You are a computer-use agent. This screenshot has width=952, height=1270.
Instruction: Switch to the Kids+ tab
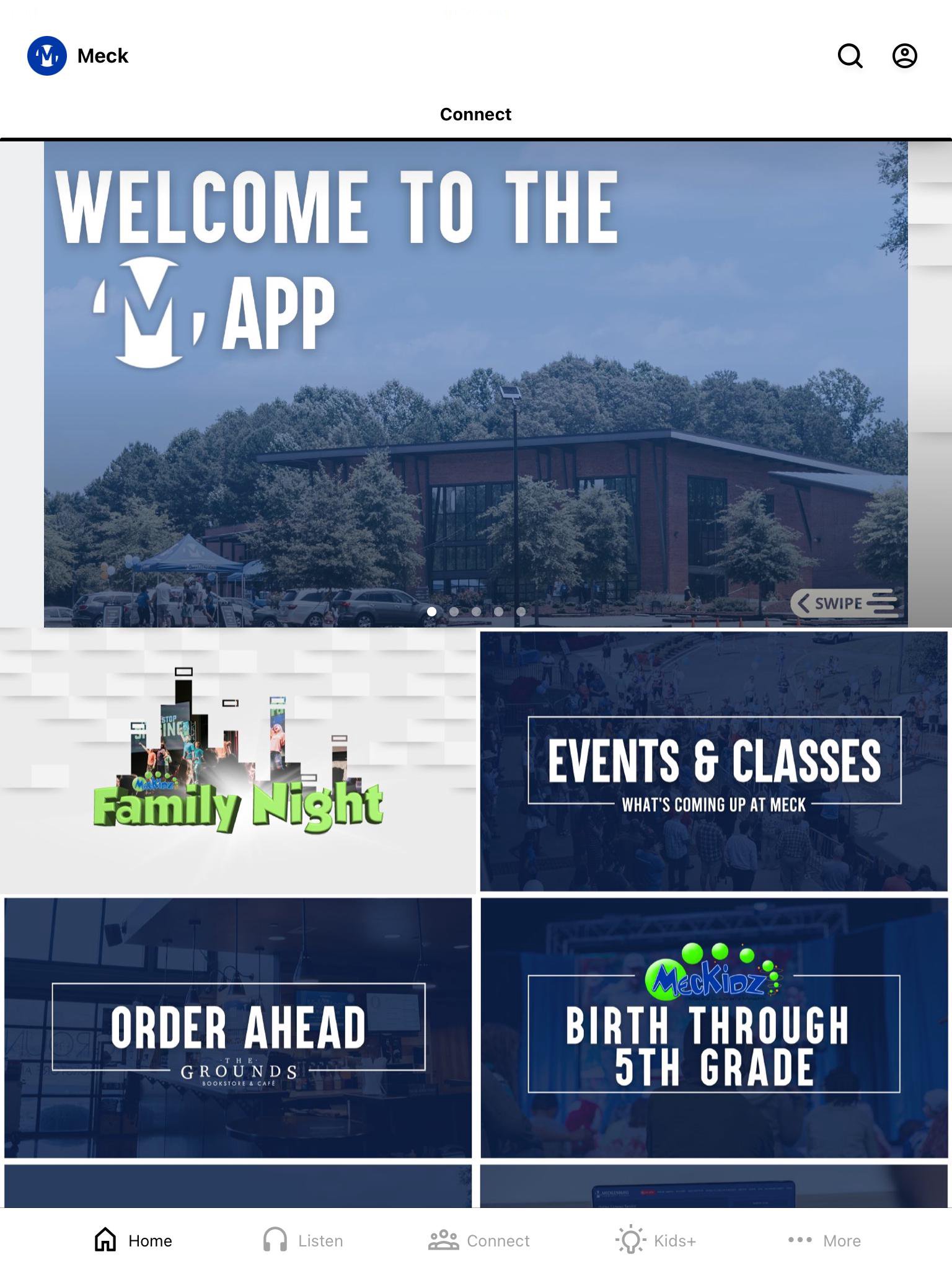tap(656, 1240)
